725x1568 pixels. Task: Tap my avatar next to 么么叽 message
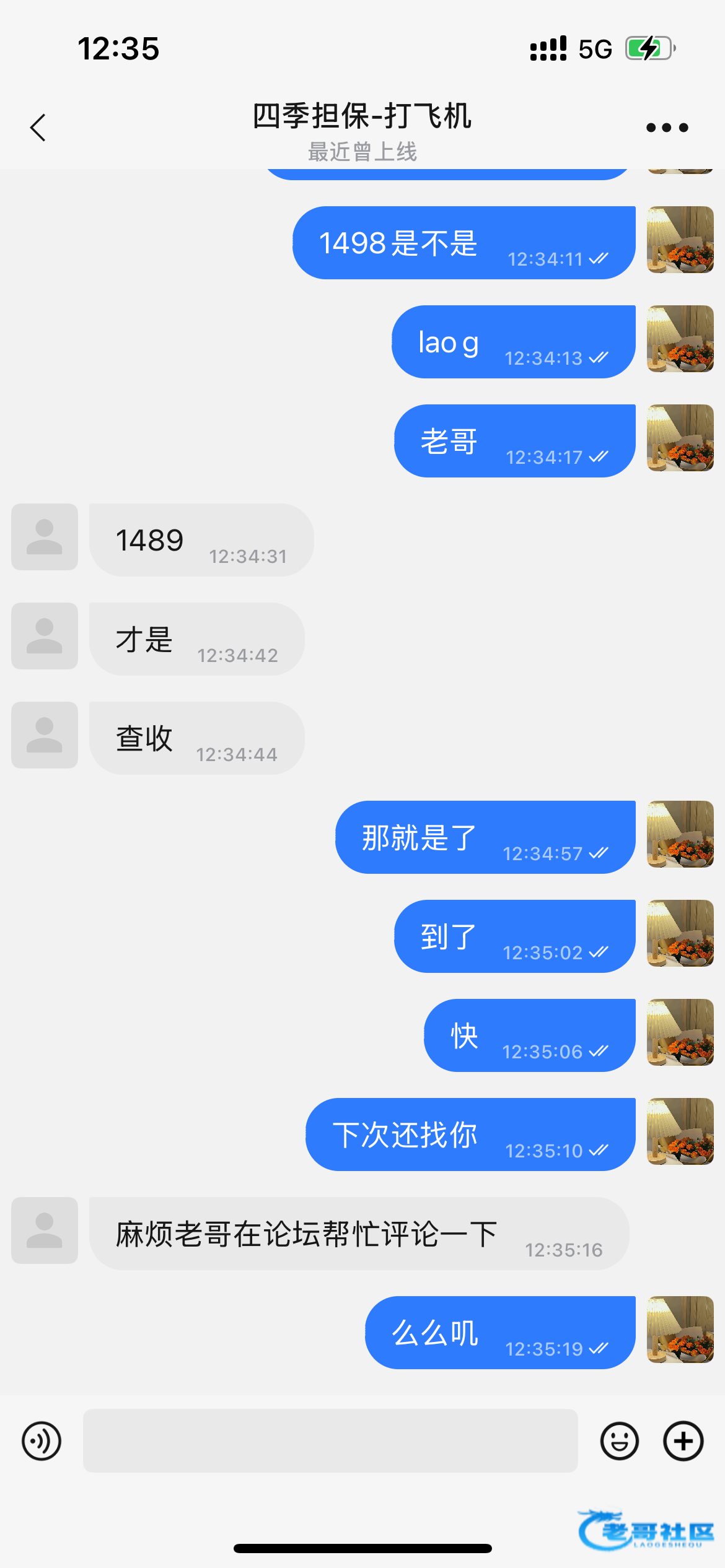pyautogui.click(x=680, y=1330)
